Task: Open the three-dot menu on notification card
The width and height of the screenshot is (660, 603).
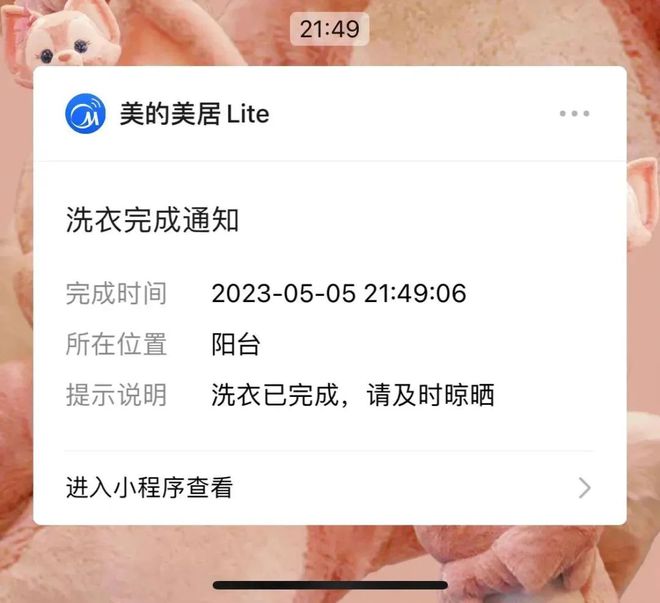Action: tap(574, 114)
